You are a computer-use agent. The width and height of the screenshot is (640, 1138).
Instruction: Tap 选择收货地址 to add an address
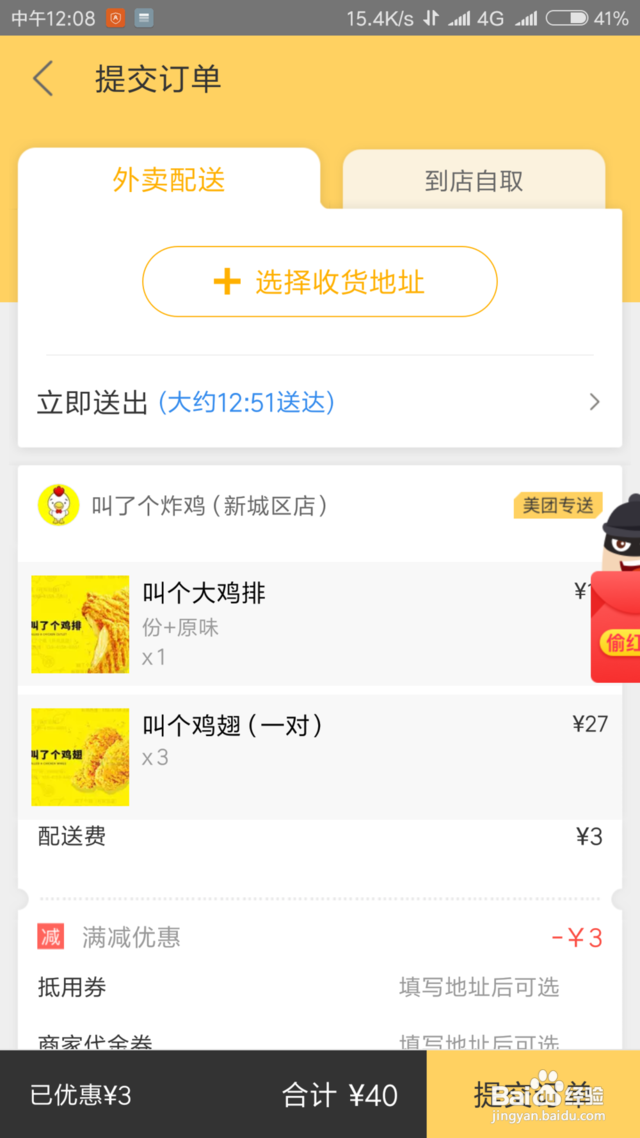320,282
